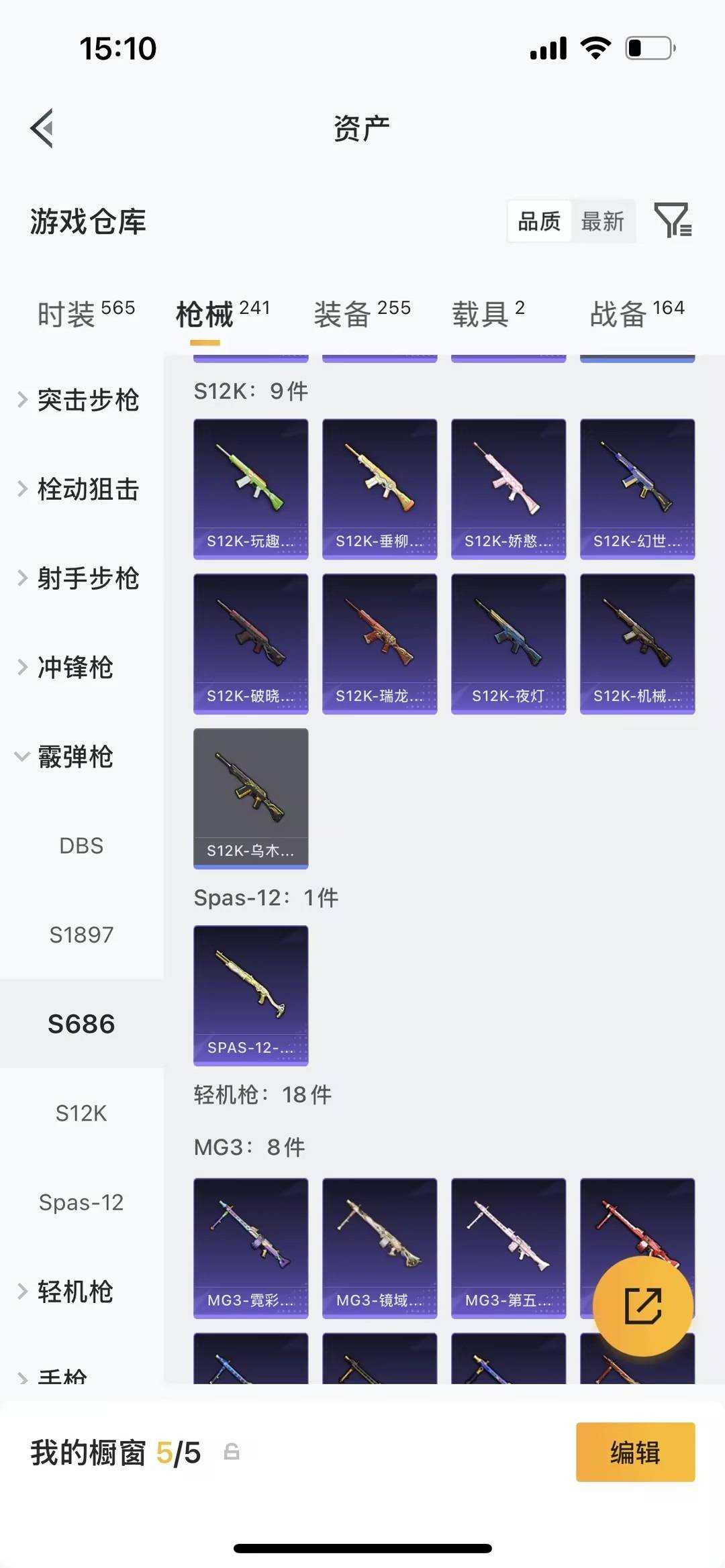Open the MG3-霓彩 skin tile

[x=251, y=1249]
